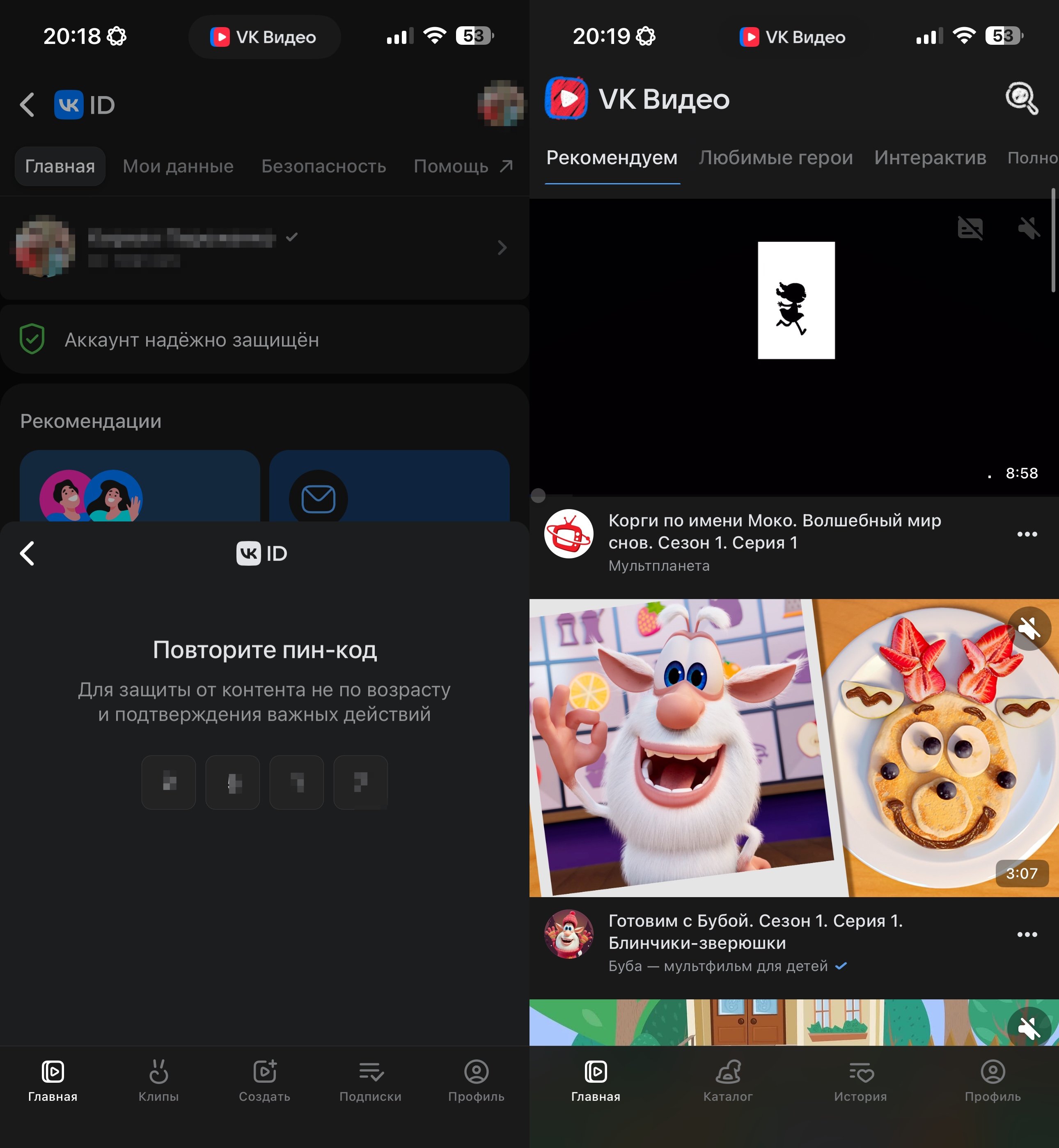The width and height of the screenshot is (1059, 1148).
Task: Open the magnifier search in VK Видео header
Action: (x=1022, y=99)
